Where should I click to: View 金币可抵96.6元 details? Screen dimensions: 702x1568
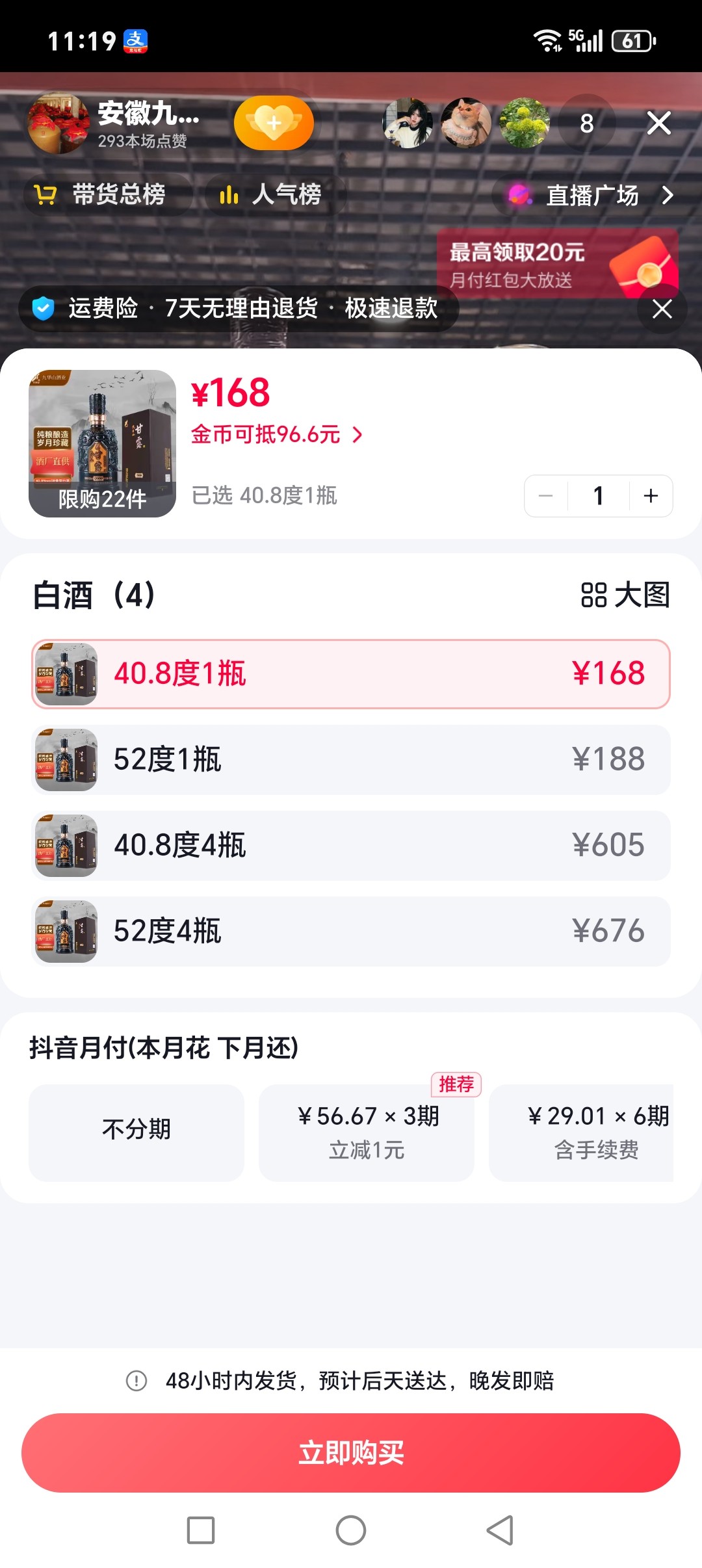tap(276, 434)
